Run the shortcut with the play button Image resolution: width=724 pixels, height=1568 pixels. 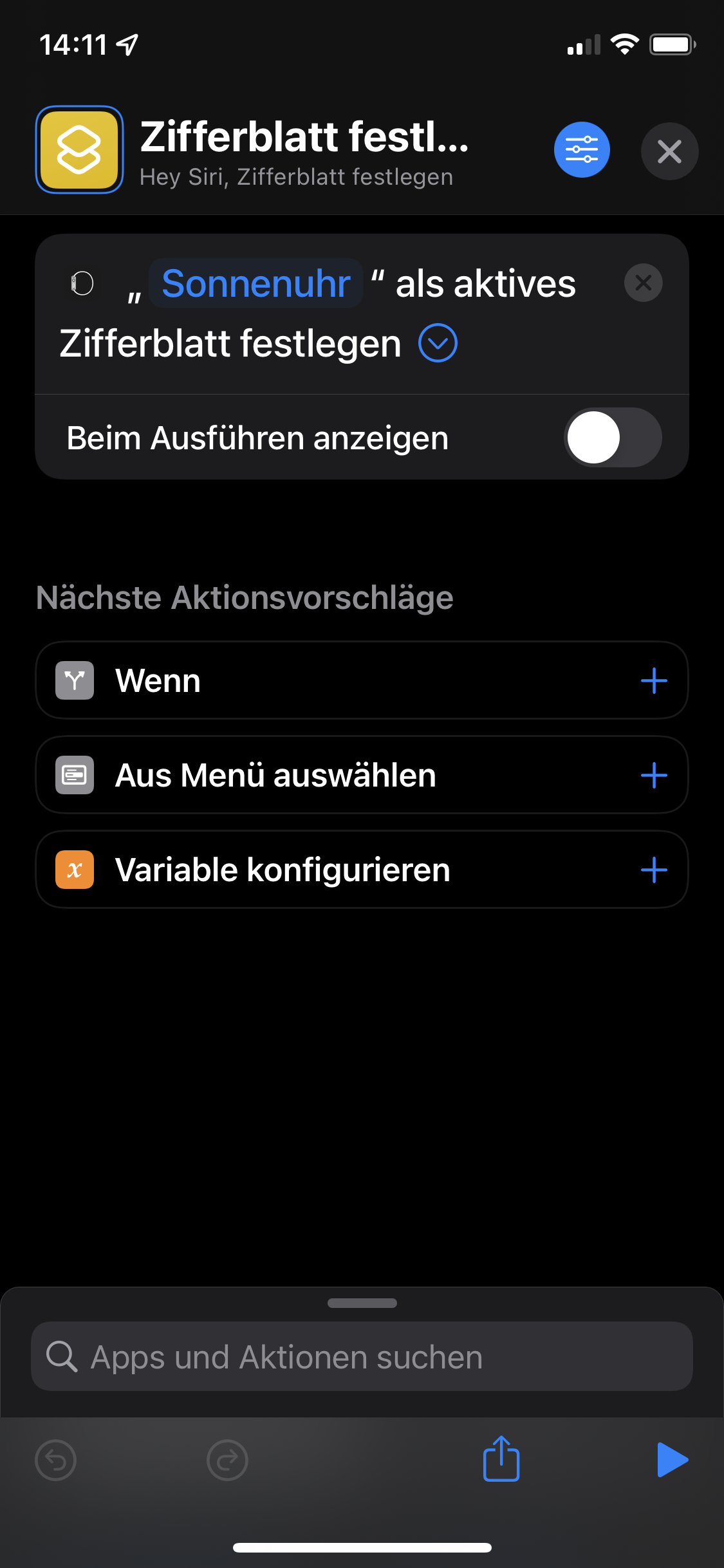672,1459
